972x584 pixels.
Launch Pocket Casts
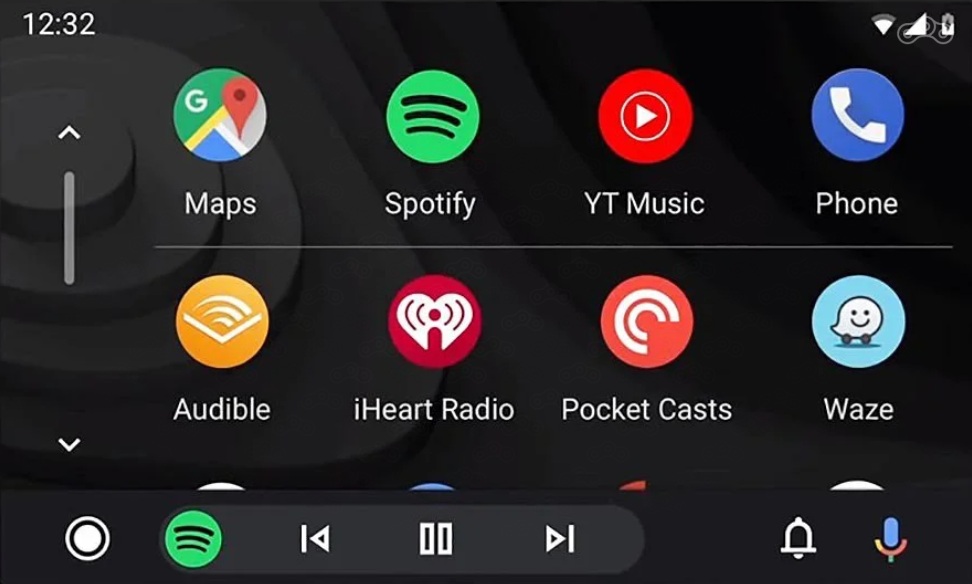(x=646, y=322)
